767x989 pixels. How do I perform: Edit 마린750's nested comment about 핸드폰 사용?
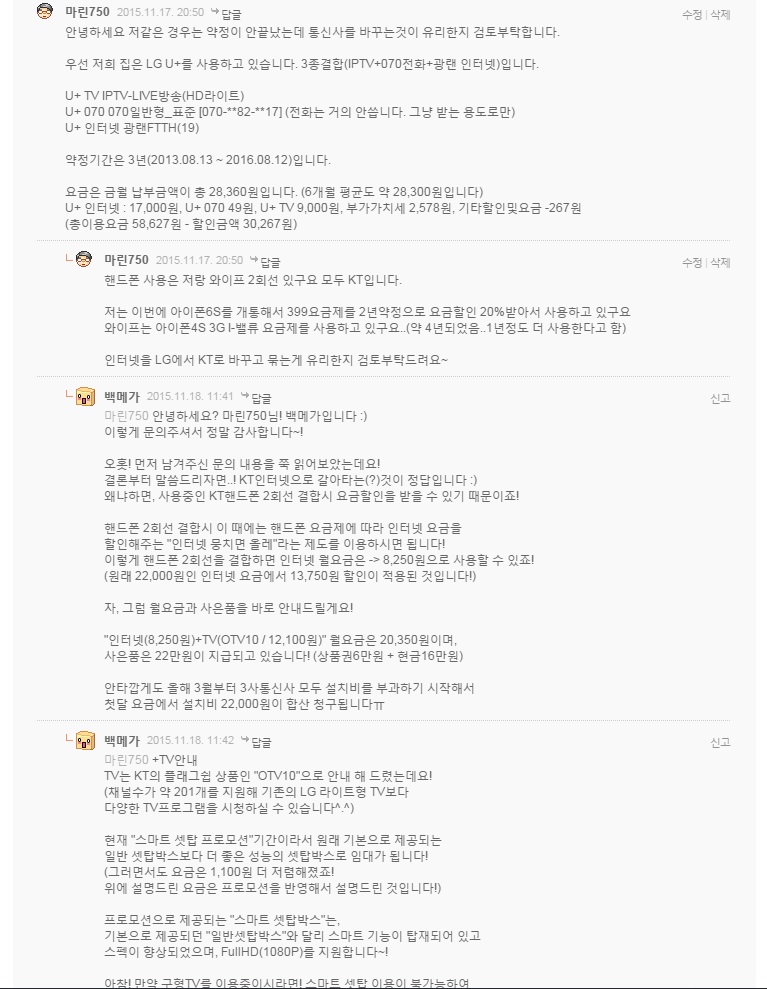click(x=692, y=262)
